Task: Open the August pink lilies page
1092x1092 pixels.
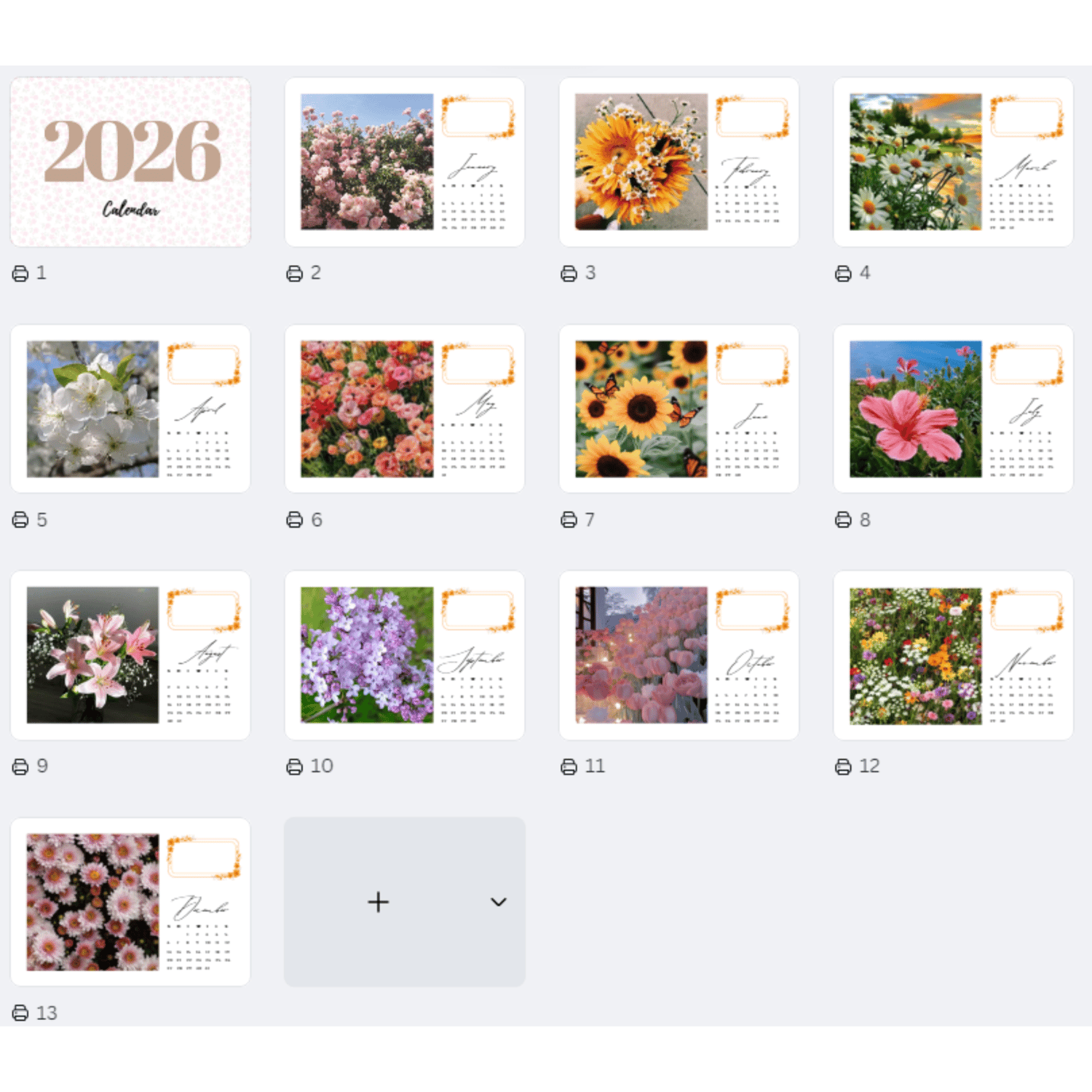Action: pyautogui.click(x=130, y=655)
